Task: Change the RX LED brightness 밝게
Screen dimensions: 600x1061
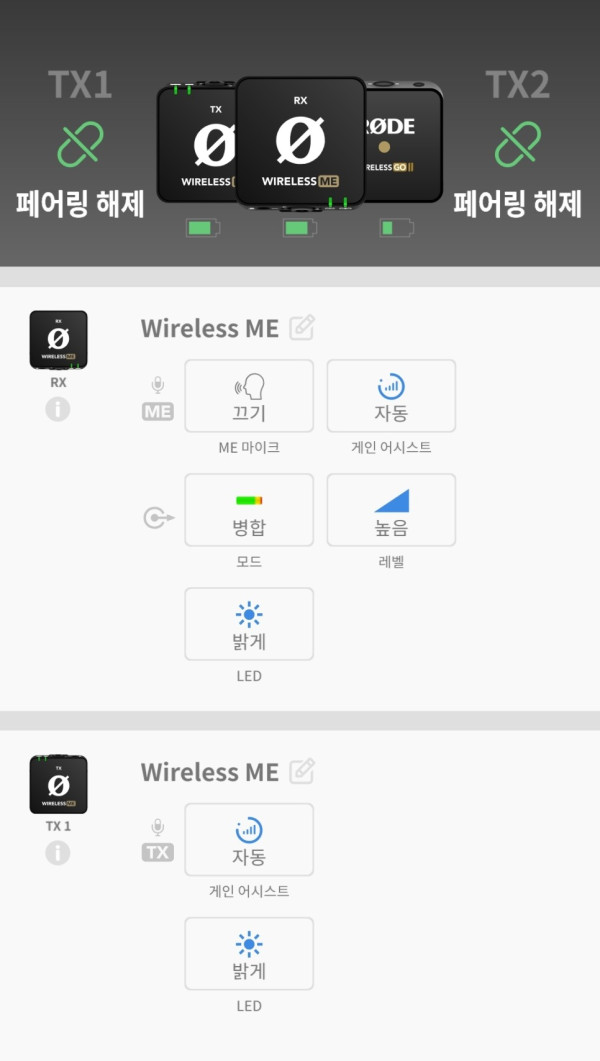Action: point(249,624)
